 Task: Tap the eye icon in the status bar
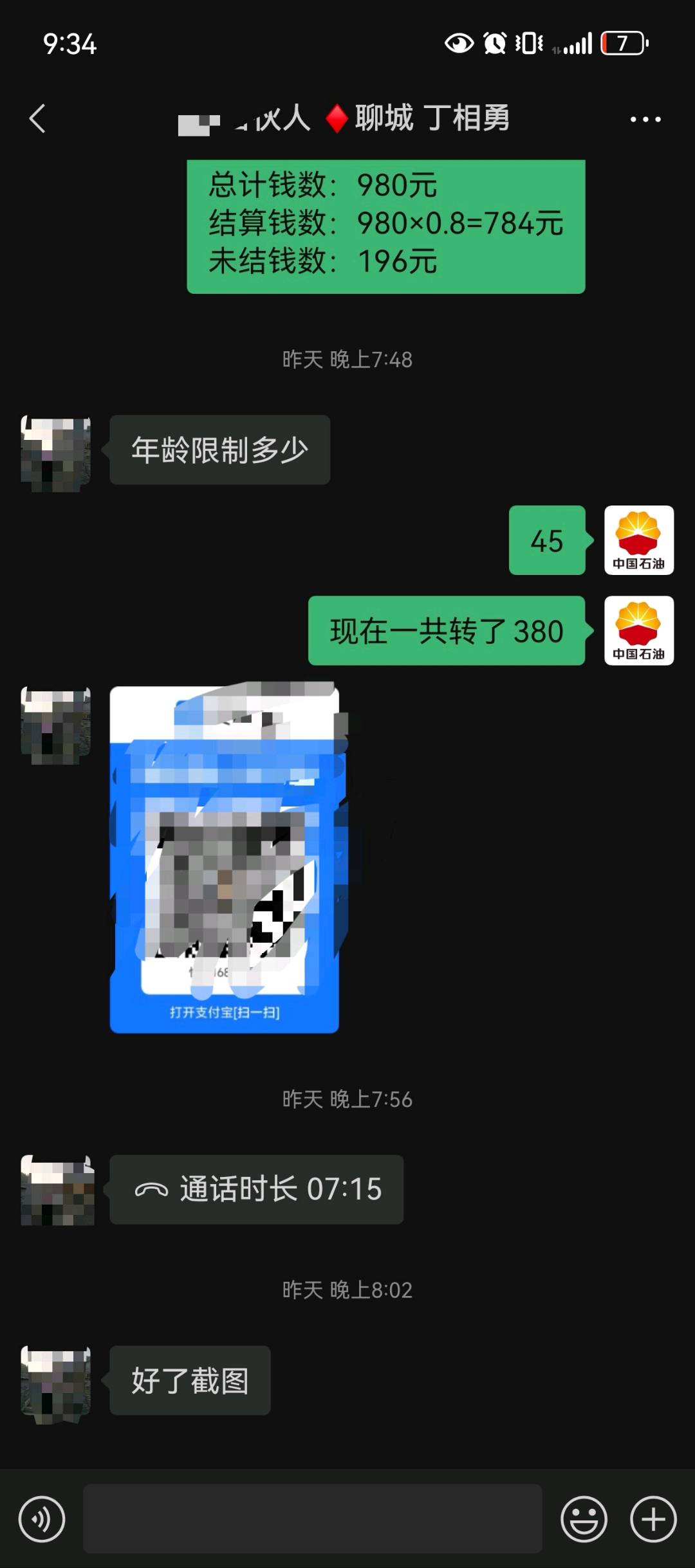[458, 43]
